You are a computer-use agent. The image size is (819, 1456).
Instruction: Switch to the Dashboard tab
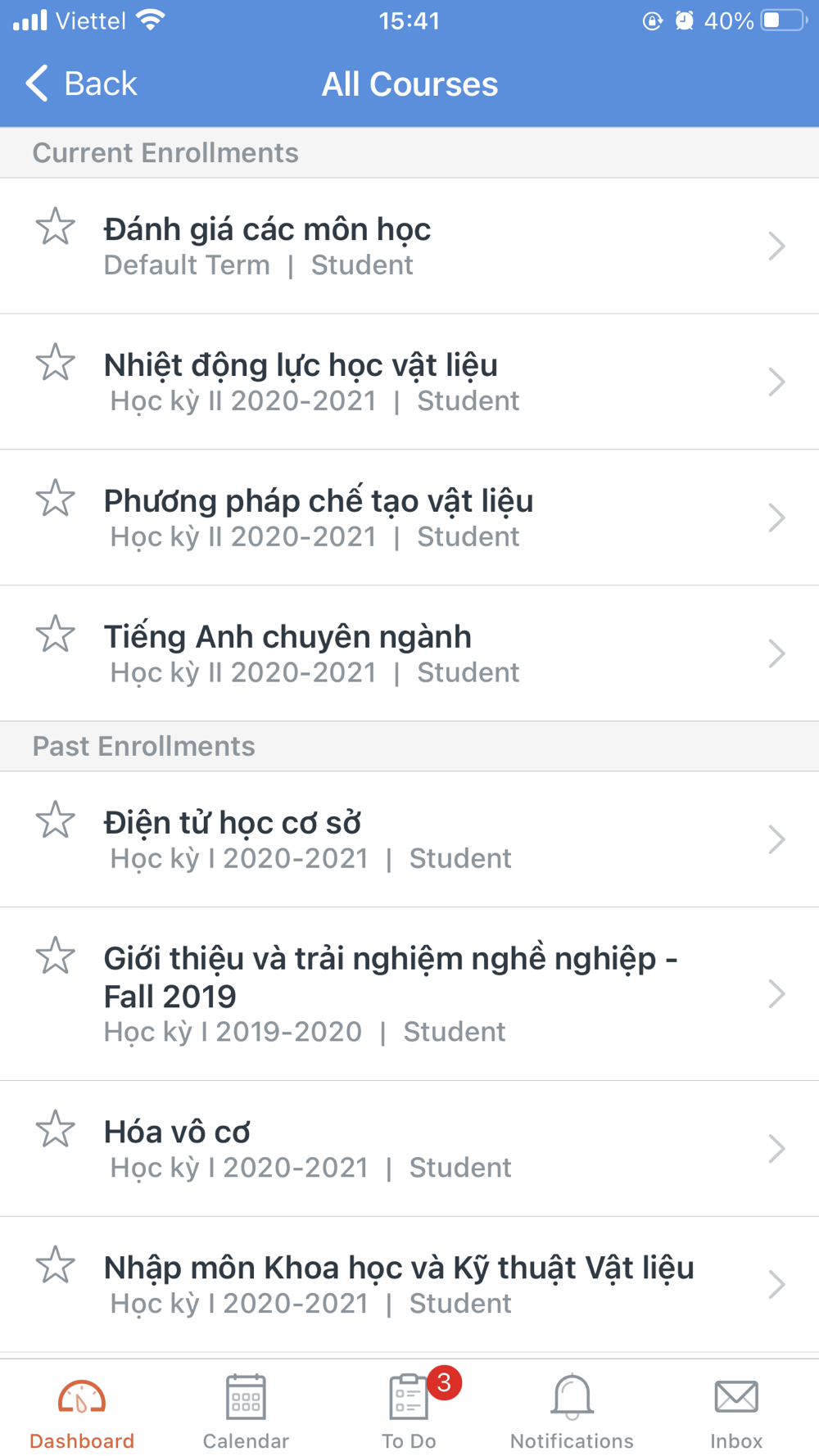click(82, 1411)
